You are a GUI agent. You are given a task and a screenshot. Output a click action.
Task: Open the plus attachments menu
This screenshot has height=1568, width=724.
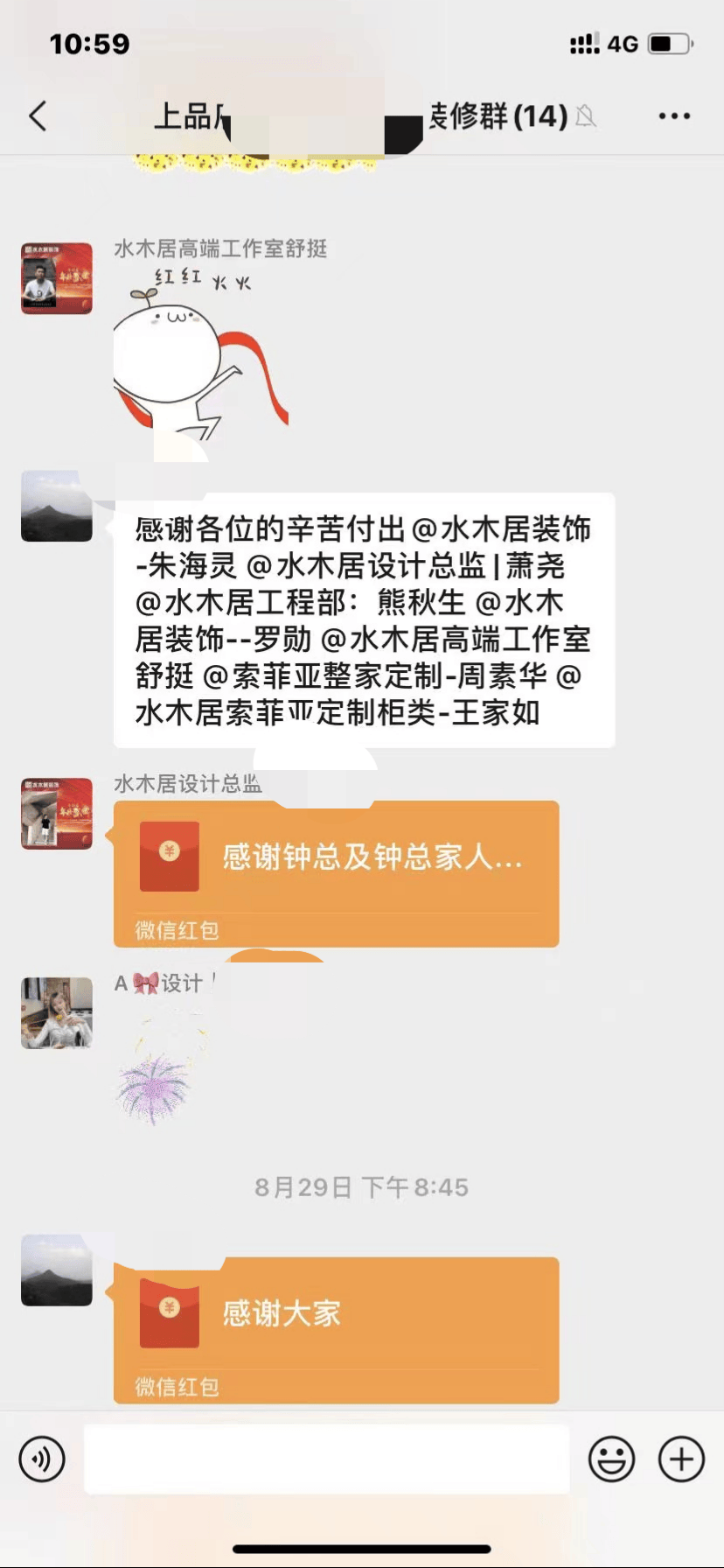(x=681, y=1459)
